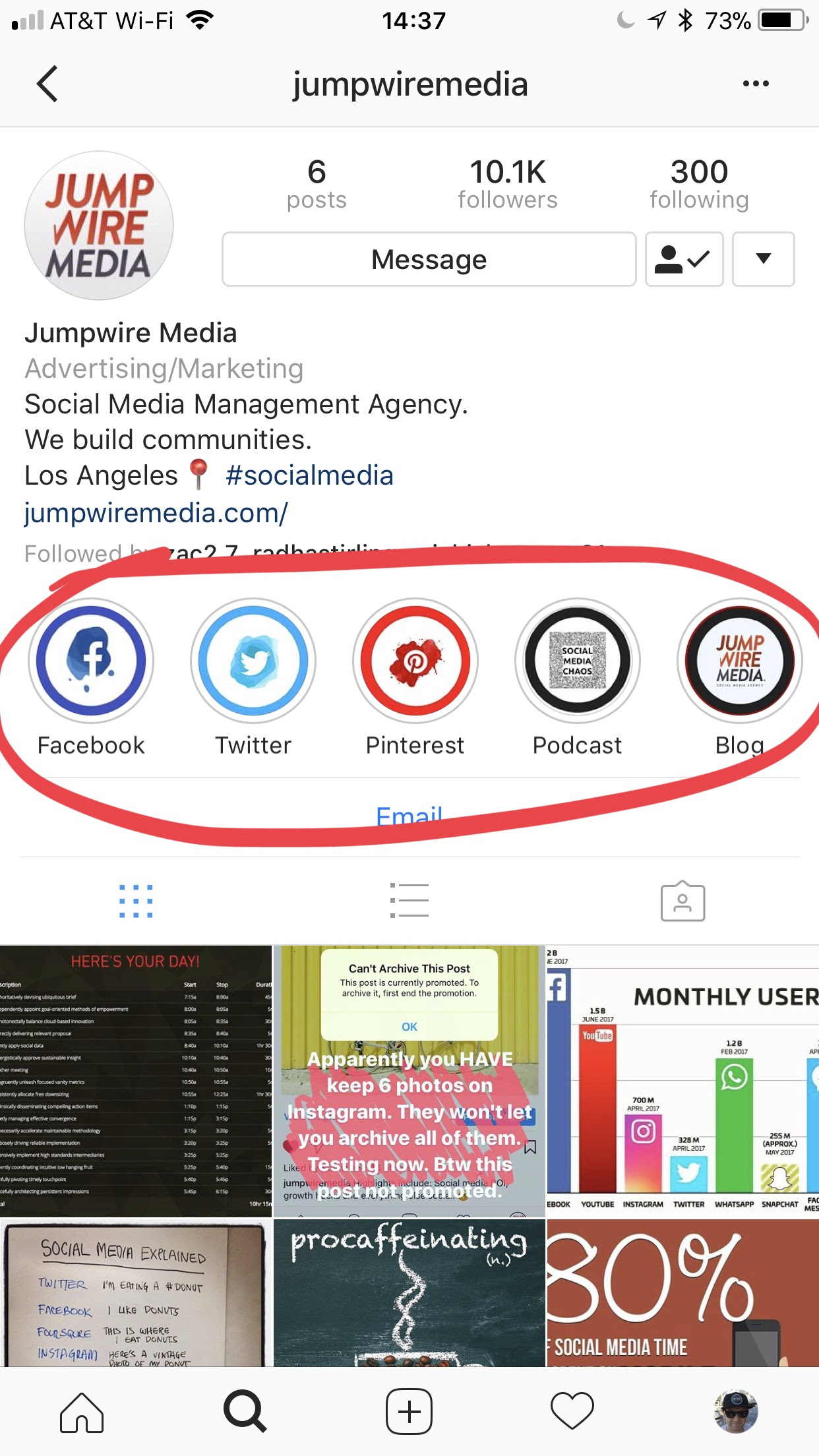This screenshot has height=1456, width=819.
Task: Open the #socialmedia hashtag link
Action: [309, 475]
